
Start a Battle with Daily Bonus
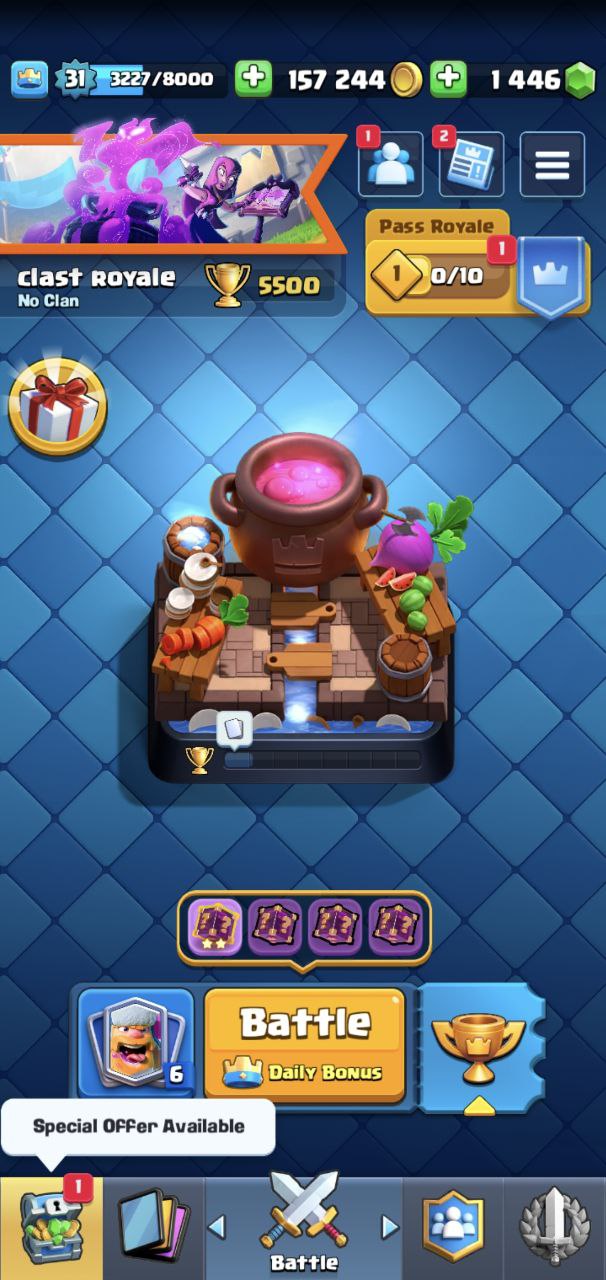pyautogui.click(x=305, y=1043)
